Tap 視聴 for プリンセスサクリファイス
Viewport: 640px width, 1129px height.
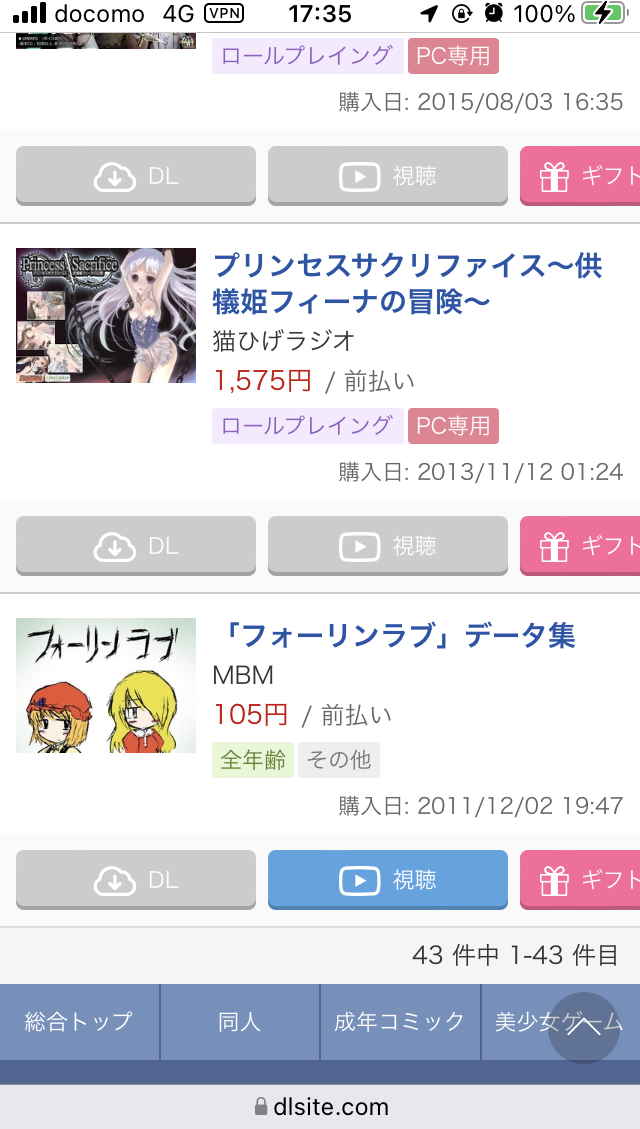[388, 546]
